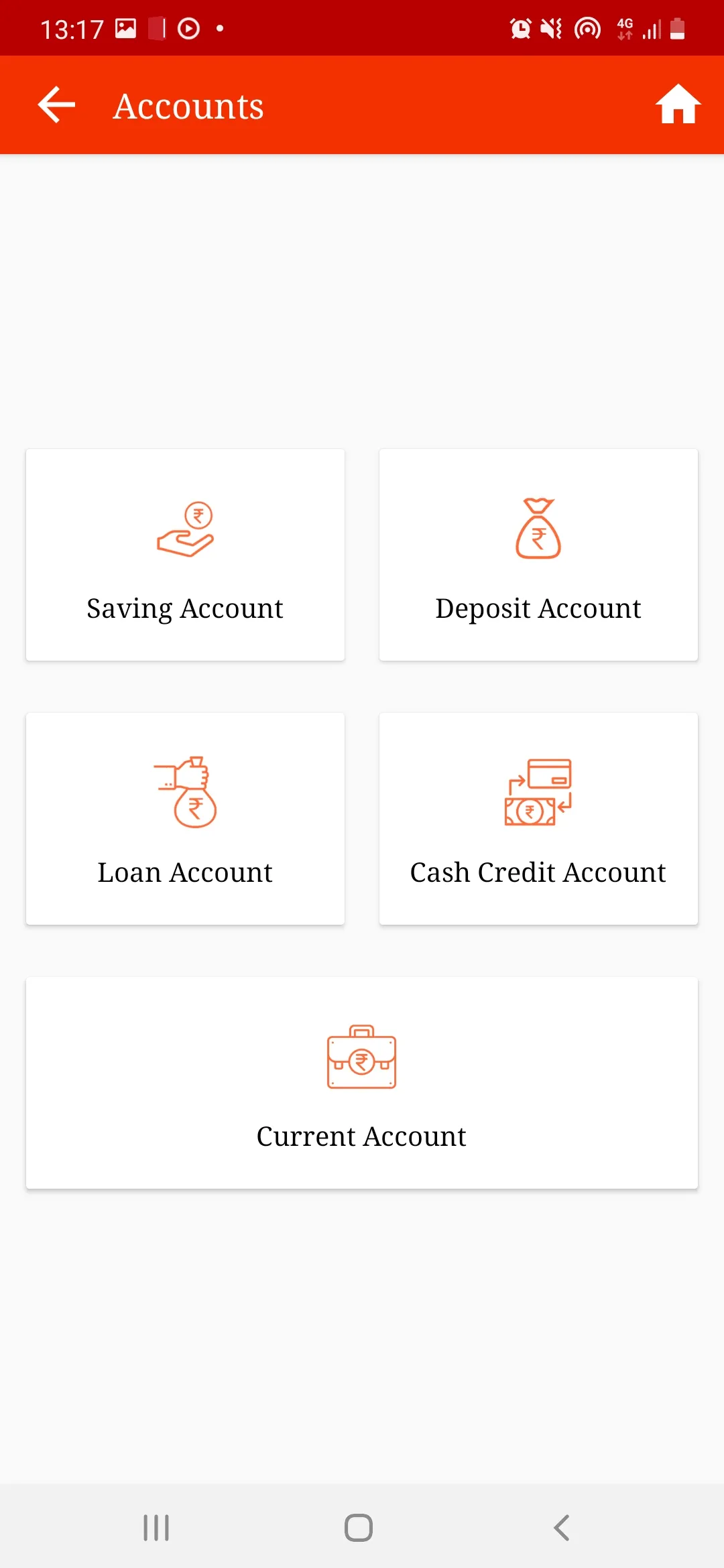The height and width of the screenshot is (1568, 724).
Task: Go back using the header arrow
Action: (56, 105)
